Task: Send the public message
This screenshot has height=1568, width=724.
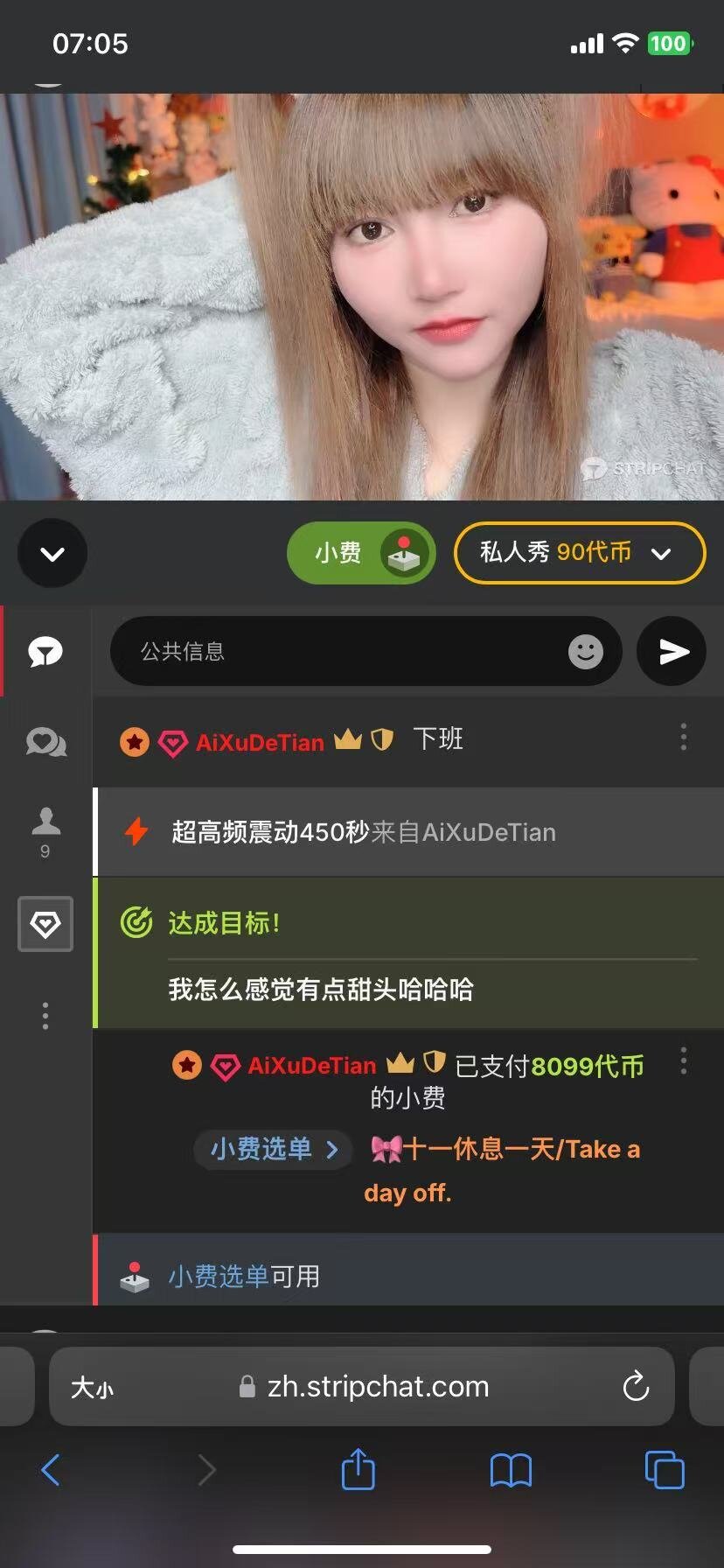Action: 672,651
